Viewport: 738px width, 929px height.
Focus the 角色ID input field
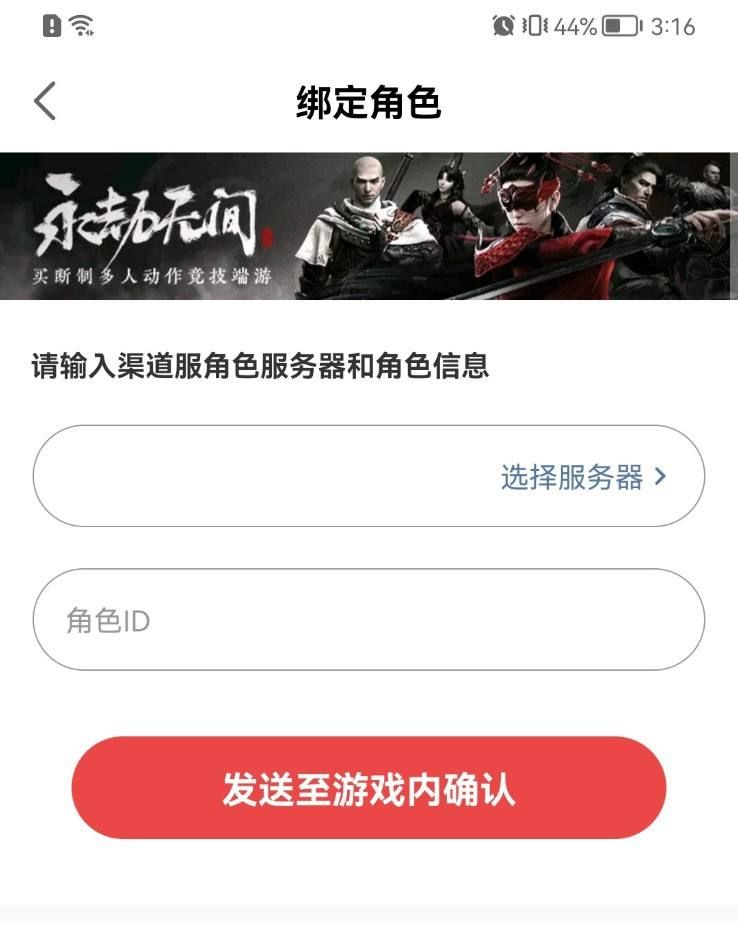(x=368, y=620)
